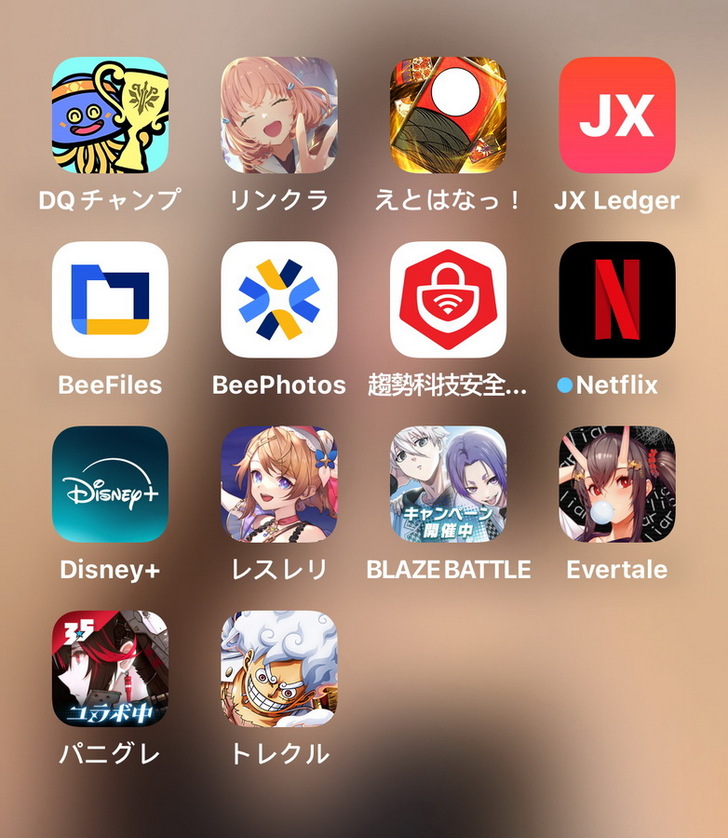
Task: Launch the リンクラ game
Action: coord(279,115)
